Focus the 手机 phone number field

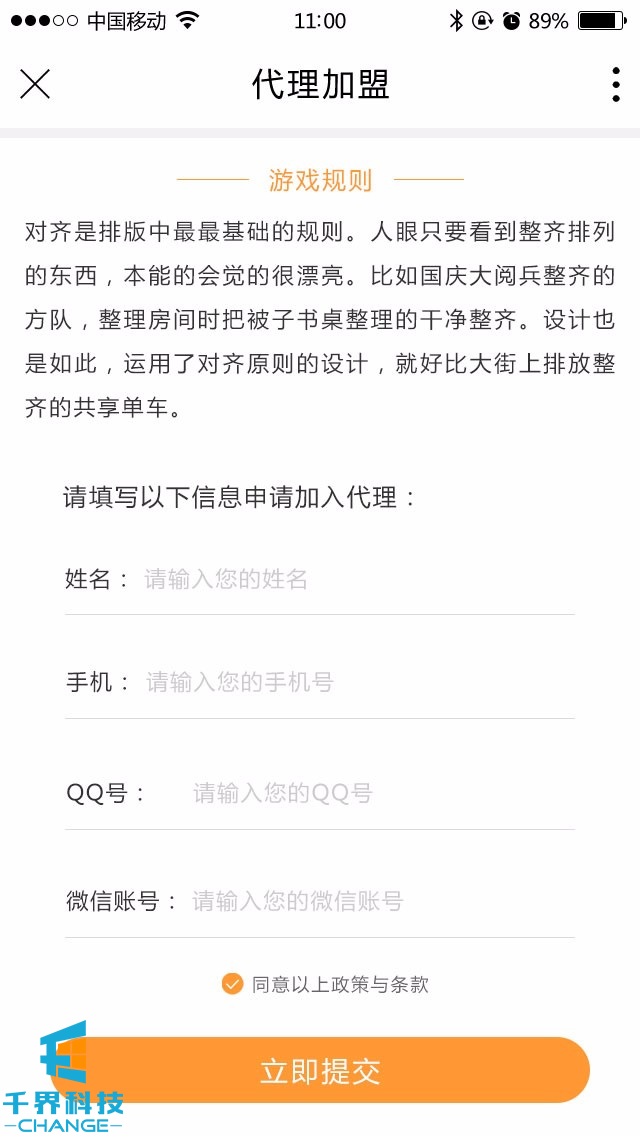pyautogui.click(x=355, y=682)
